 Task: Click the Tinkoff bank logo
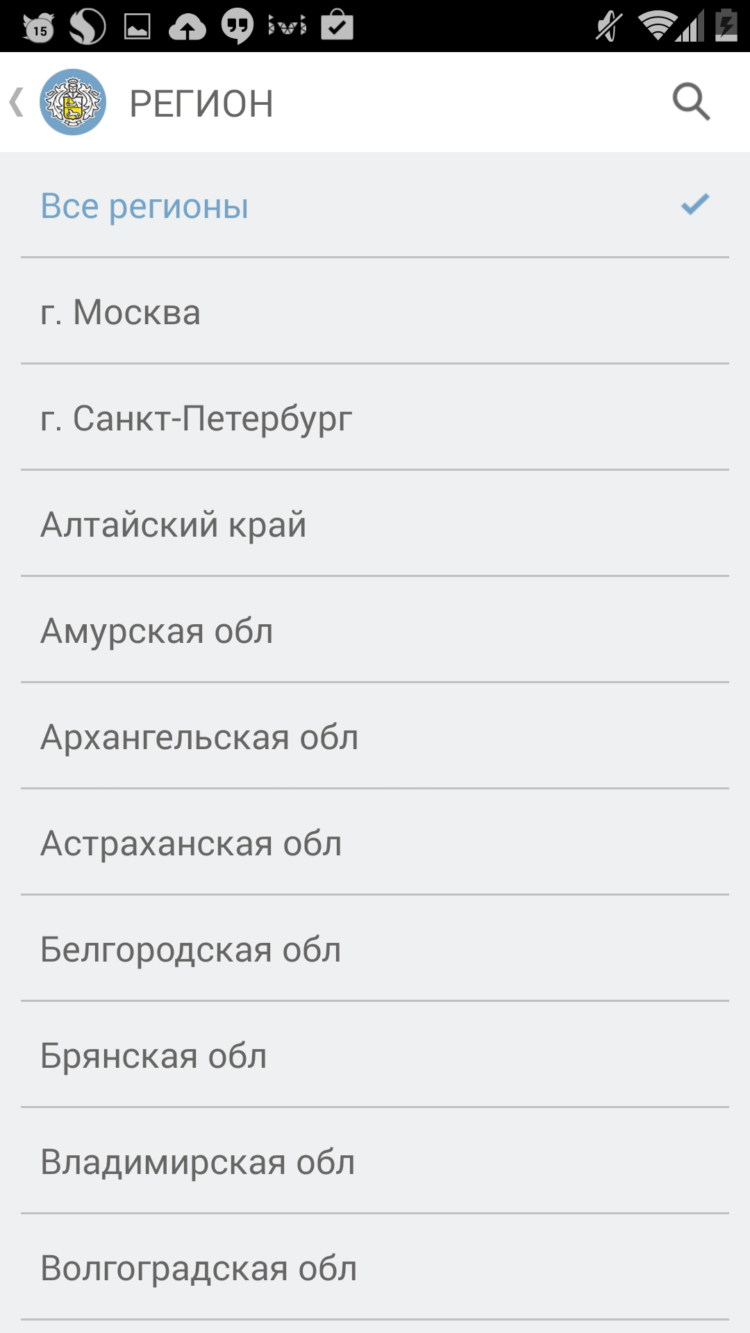point(70,100)
